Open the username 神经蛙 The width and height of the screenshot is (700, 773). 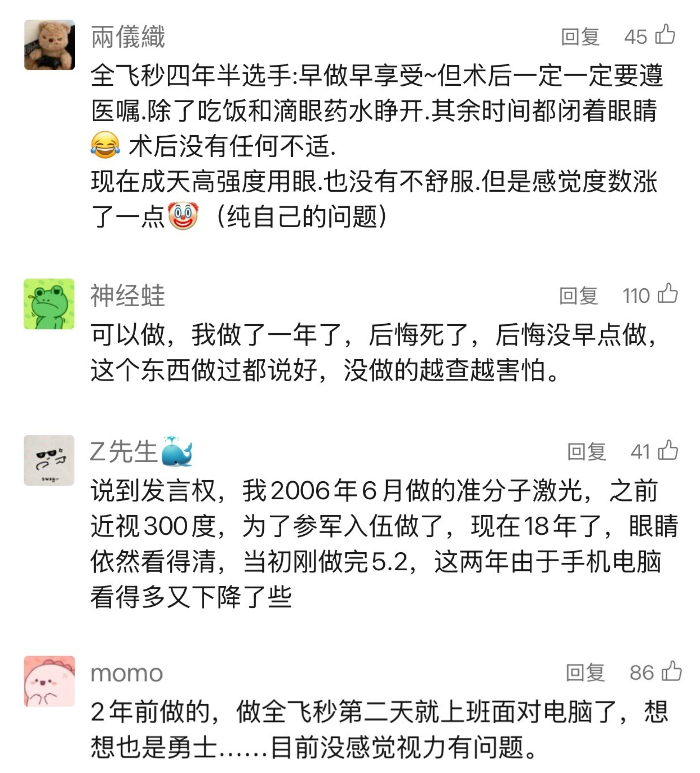[127, 295]
